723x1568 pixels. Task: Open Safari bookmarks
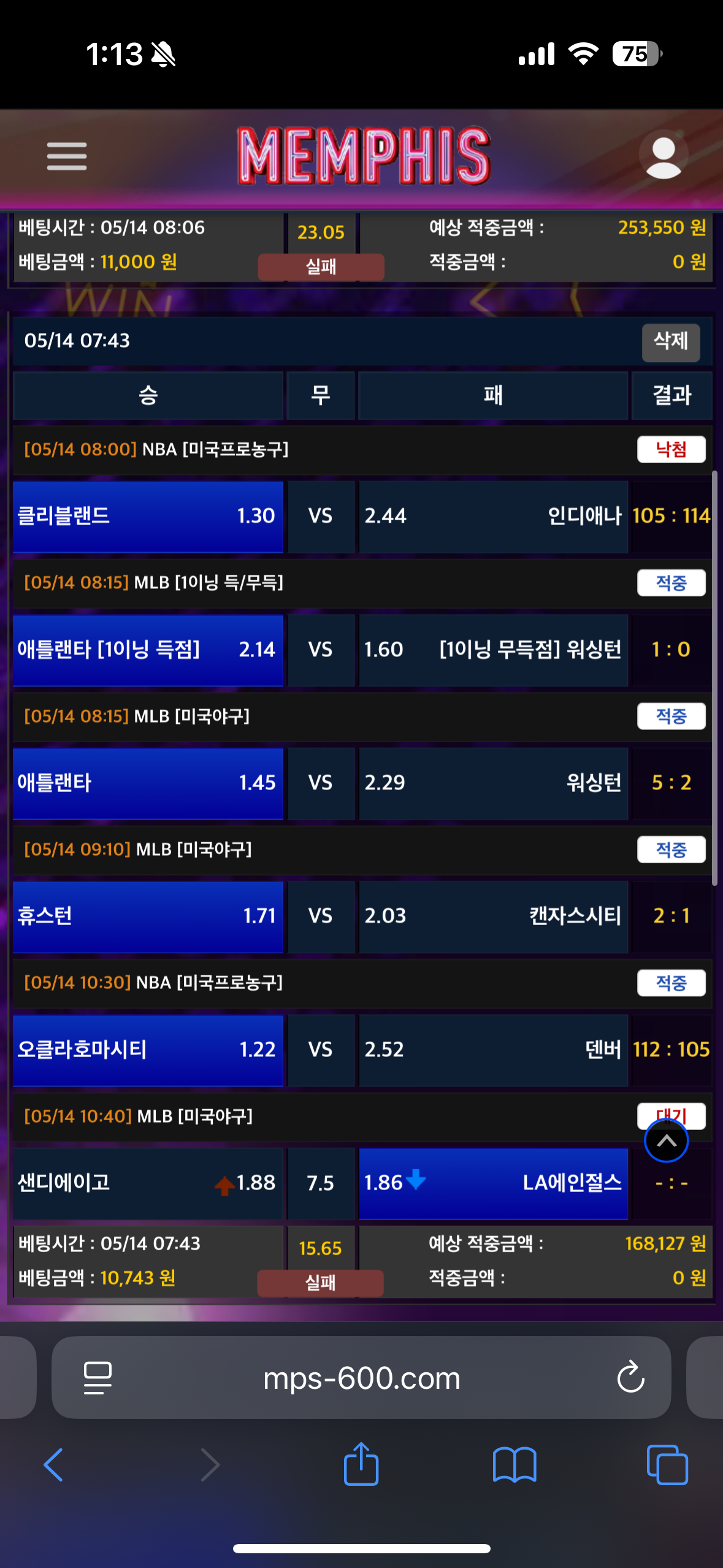[x=515, y=1465]
